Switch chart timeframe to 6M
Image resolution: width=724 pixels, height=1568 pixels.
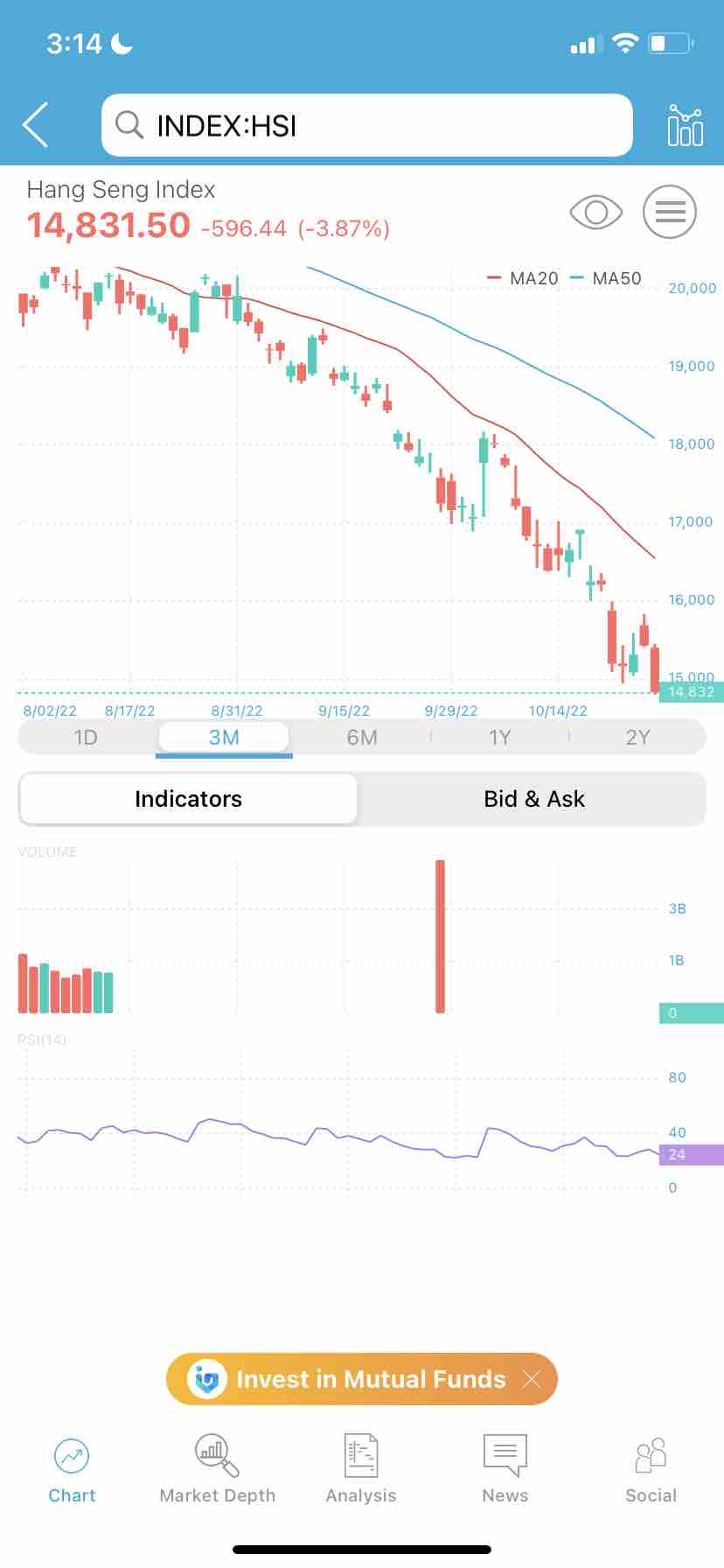point(361,738)
